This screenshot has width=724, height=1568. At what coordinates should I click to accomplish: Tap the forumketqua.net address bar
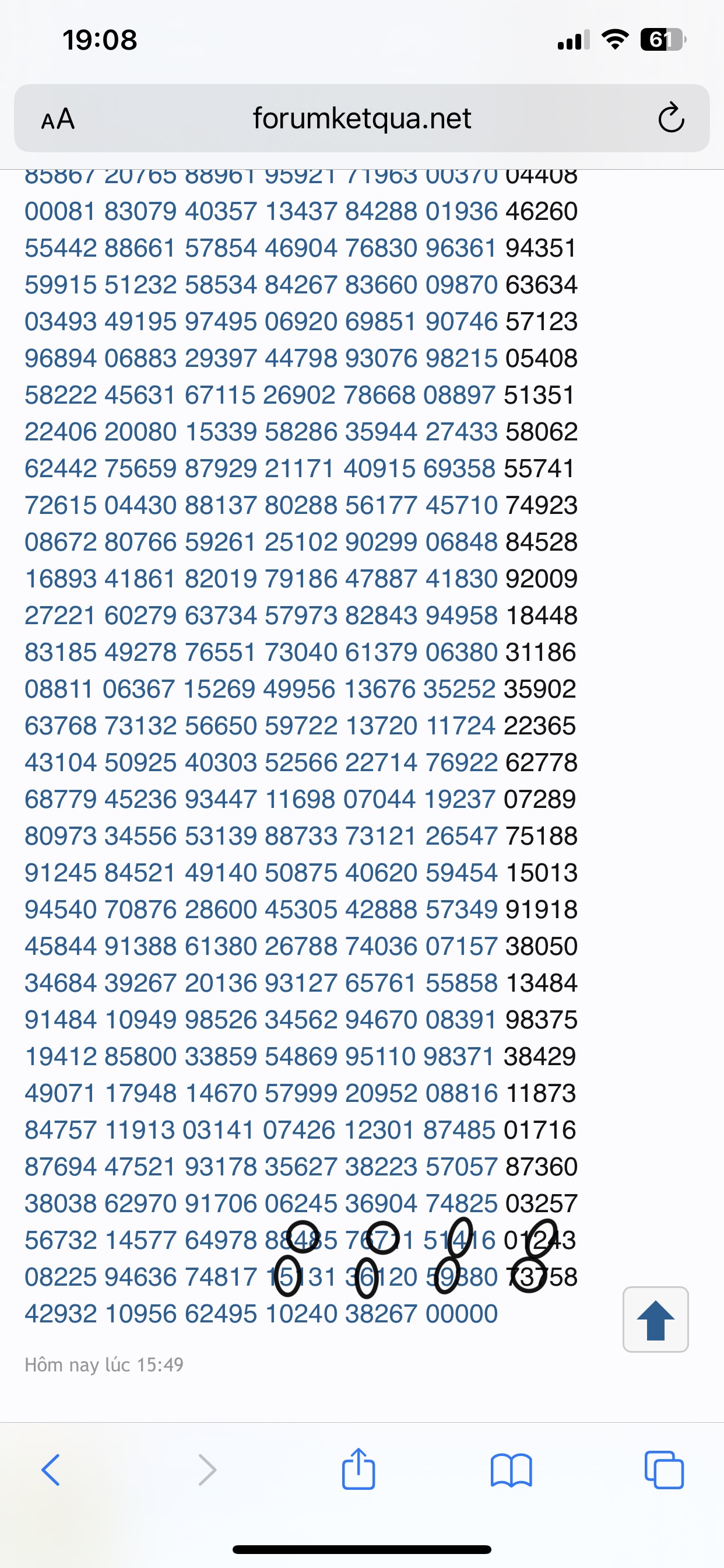(362, 118)
